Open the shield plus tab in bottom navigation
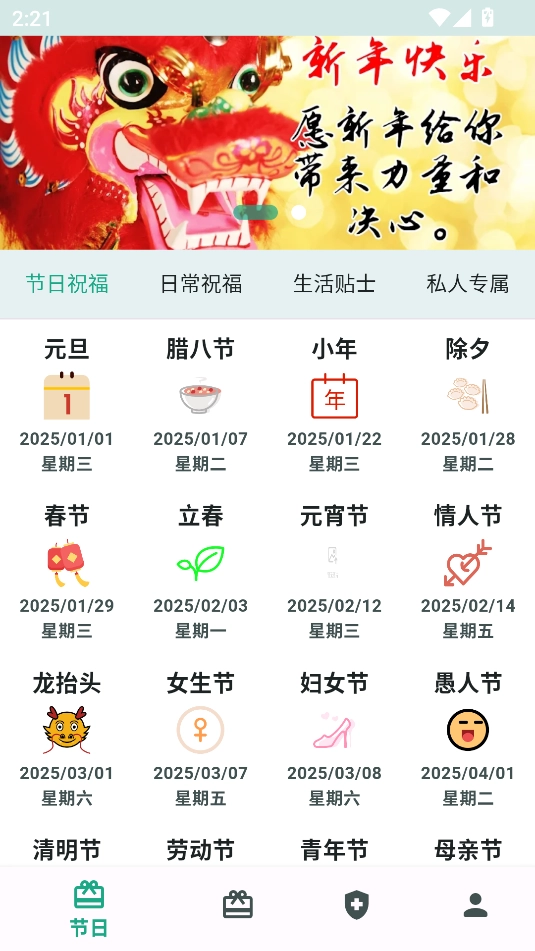 (x=357, y=905)
